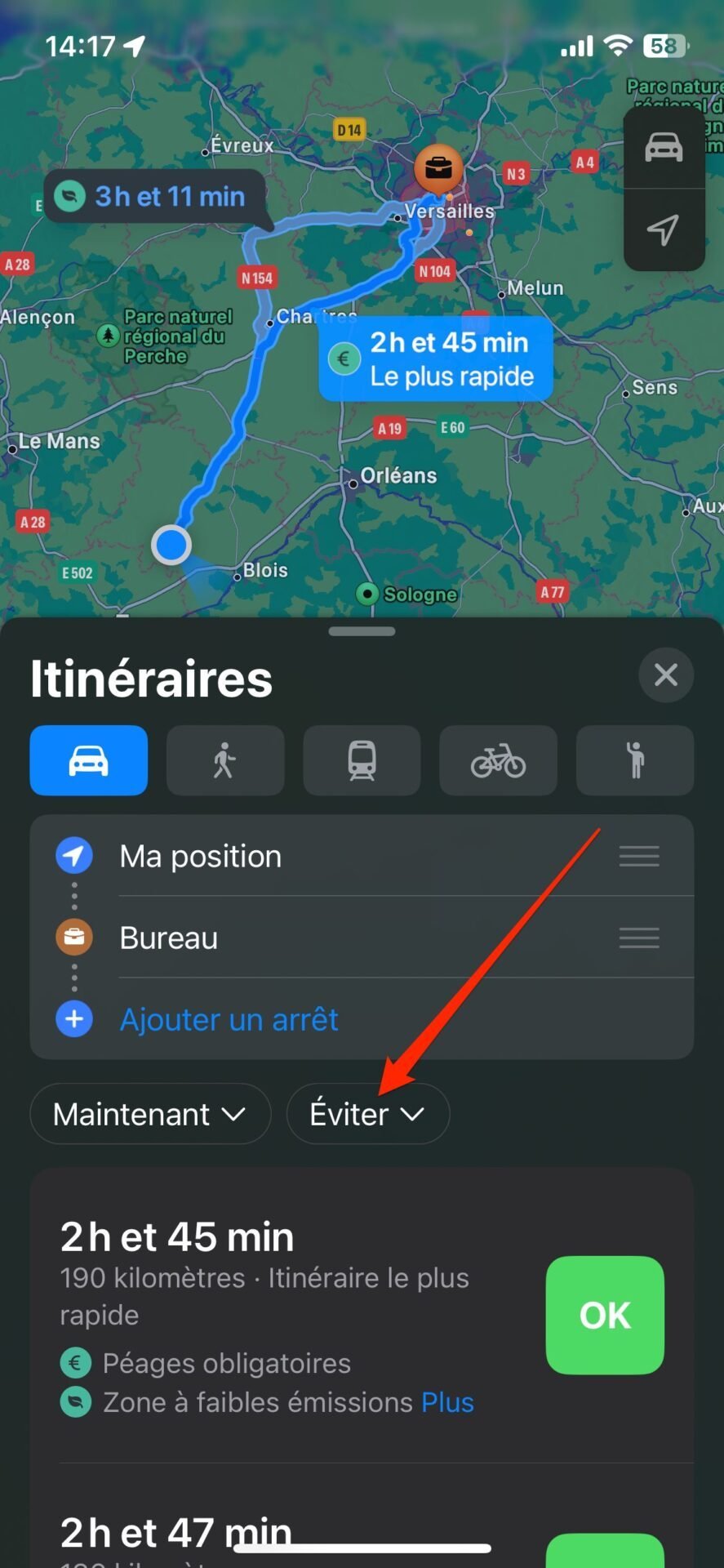The width and height of the screenshot is (724, 1568).
Task: Tap Ajouter un arrêt
Action: pyautogui.click(x=229, y=1019)
